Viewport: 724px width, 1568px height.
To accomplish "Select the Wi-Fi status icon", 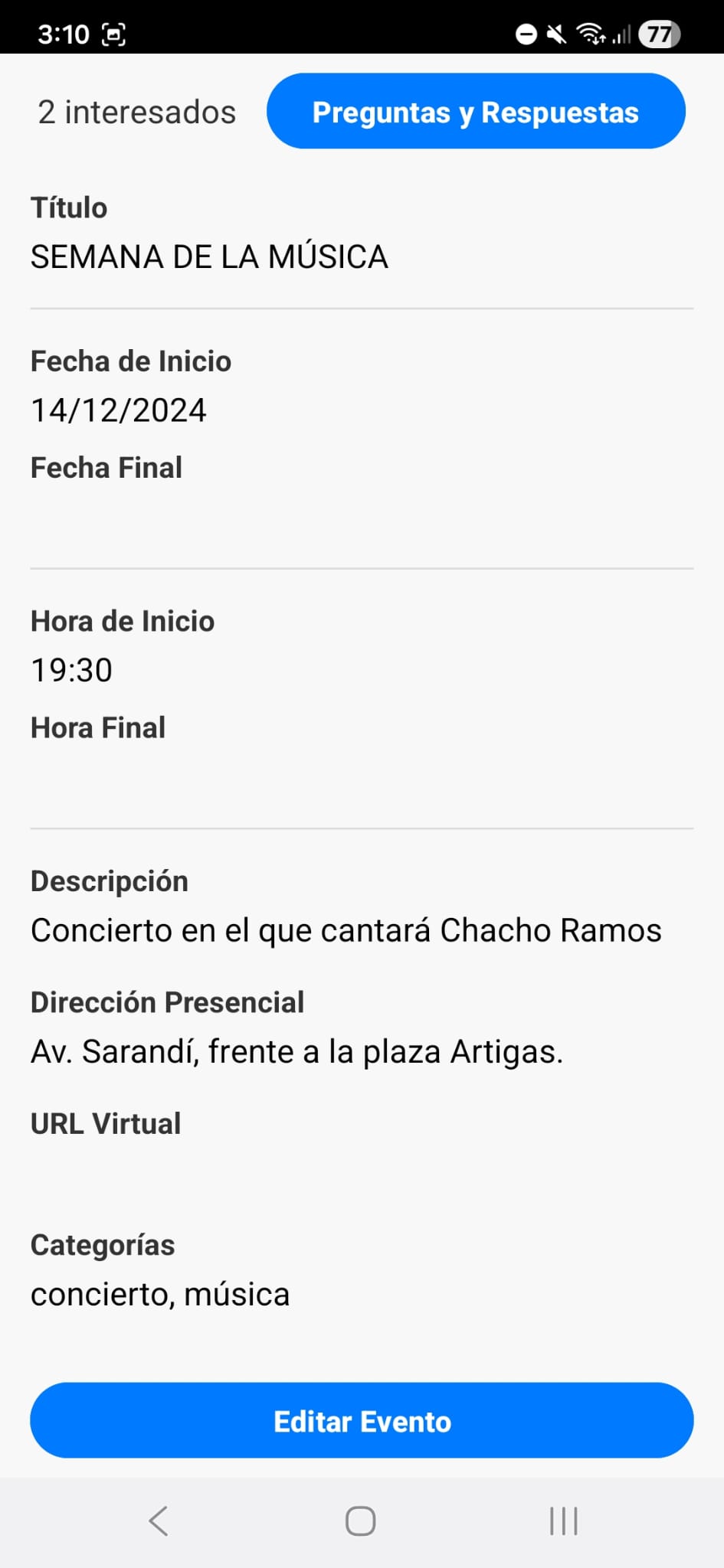I will point(592,33).
